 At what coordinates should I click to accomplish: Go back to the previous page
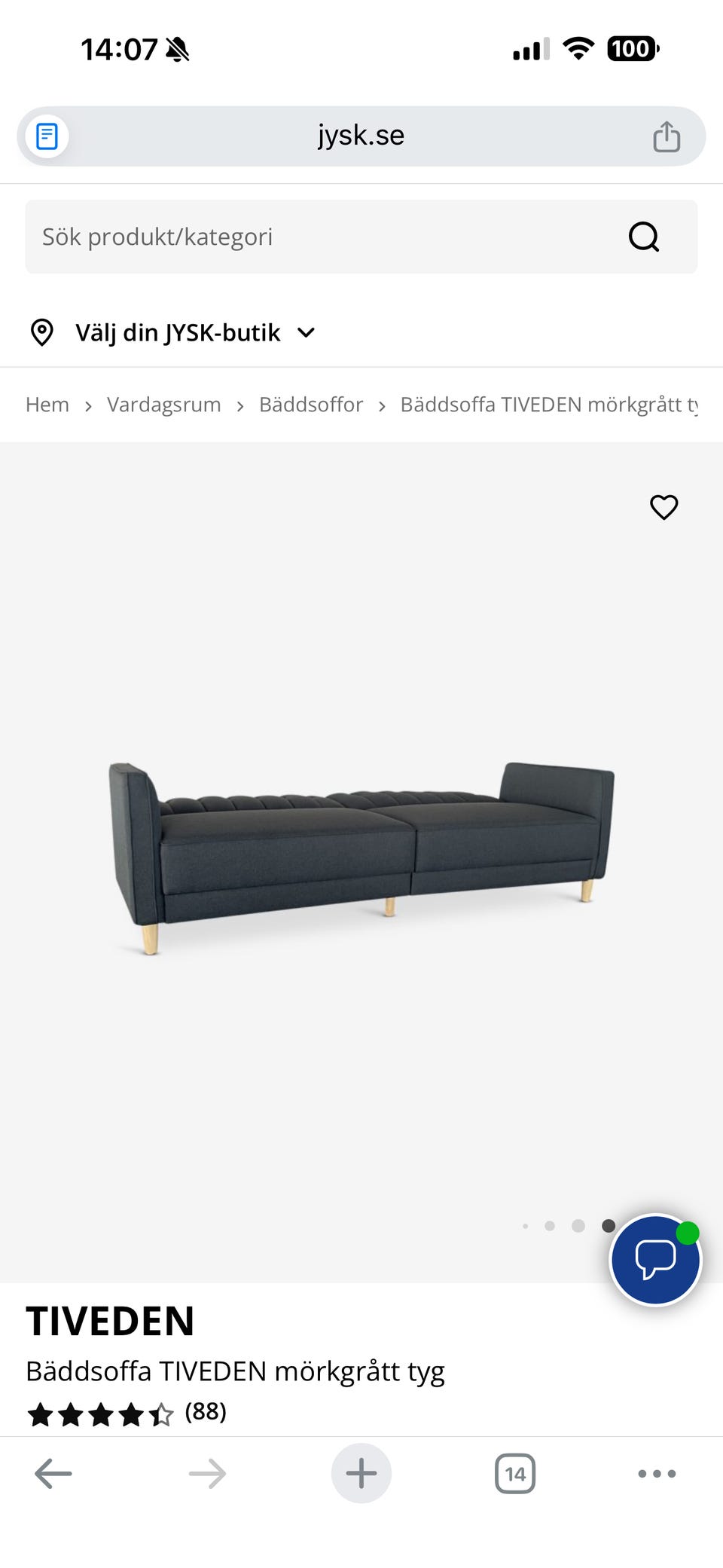pos(53,1473)
